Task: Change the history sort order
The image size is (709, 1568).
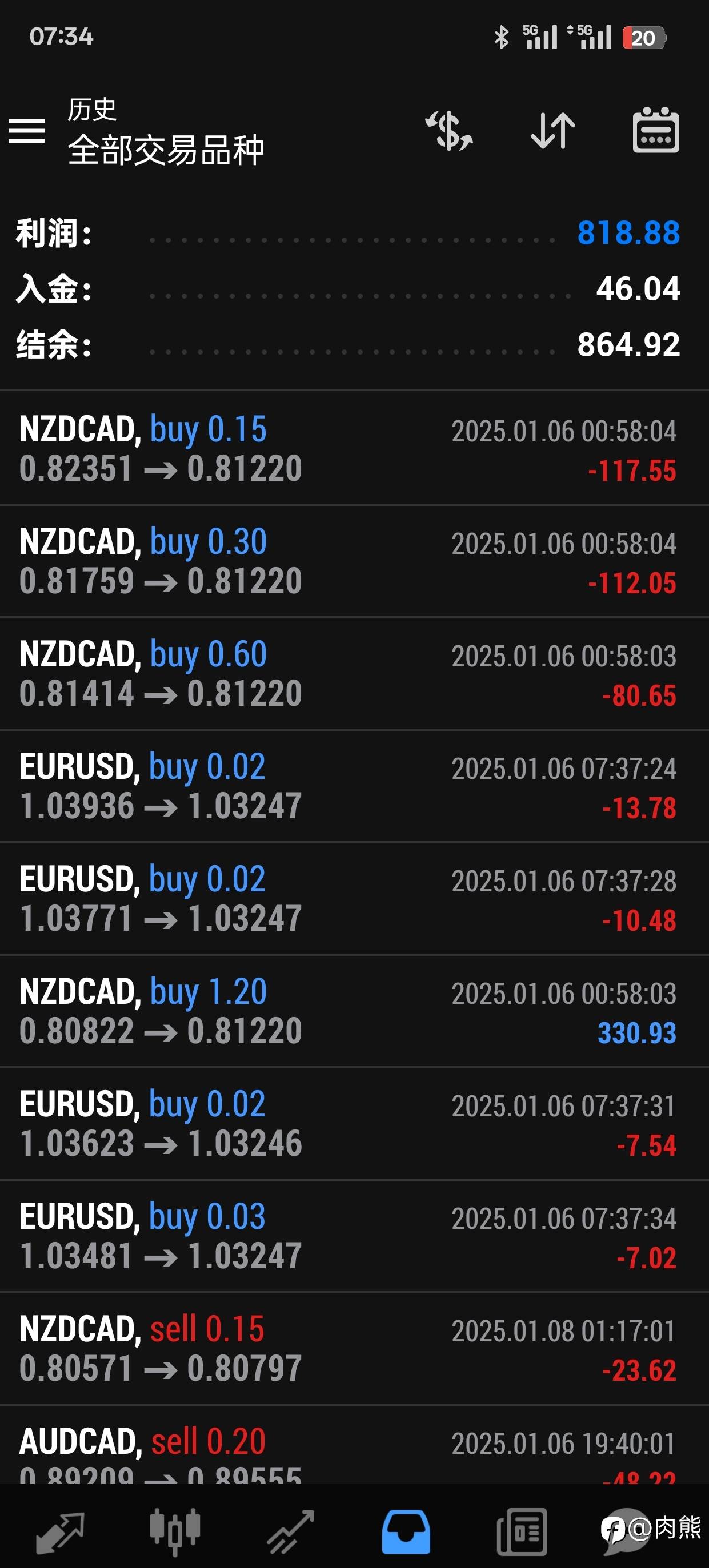Action: (x=552, y=131)
